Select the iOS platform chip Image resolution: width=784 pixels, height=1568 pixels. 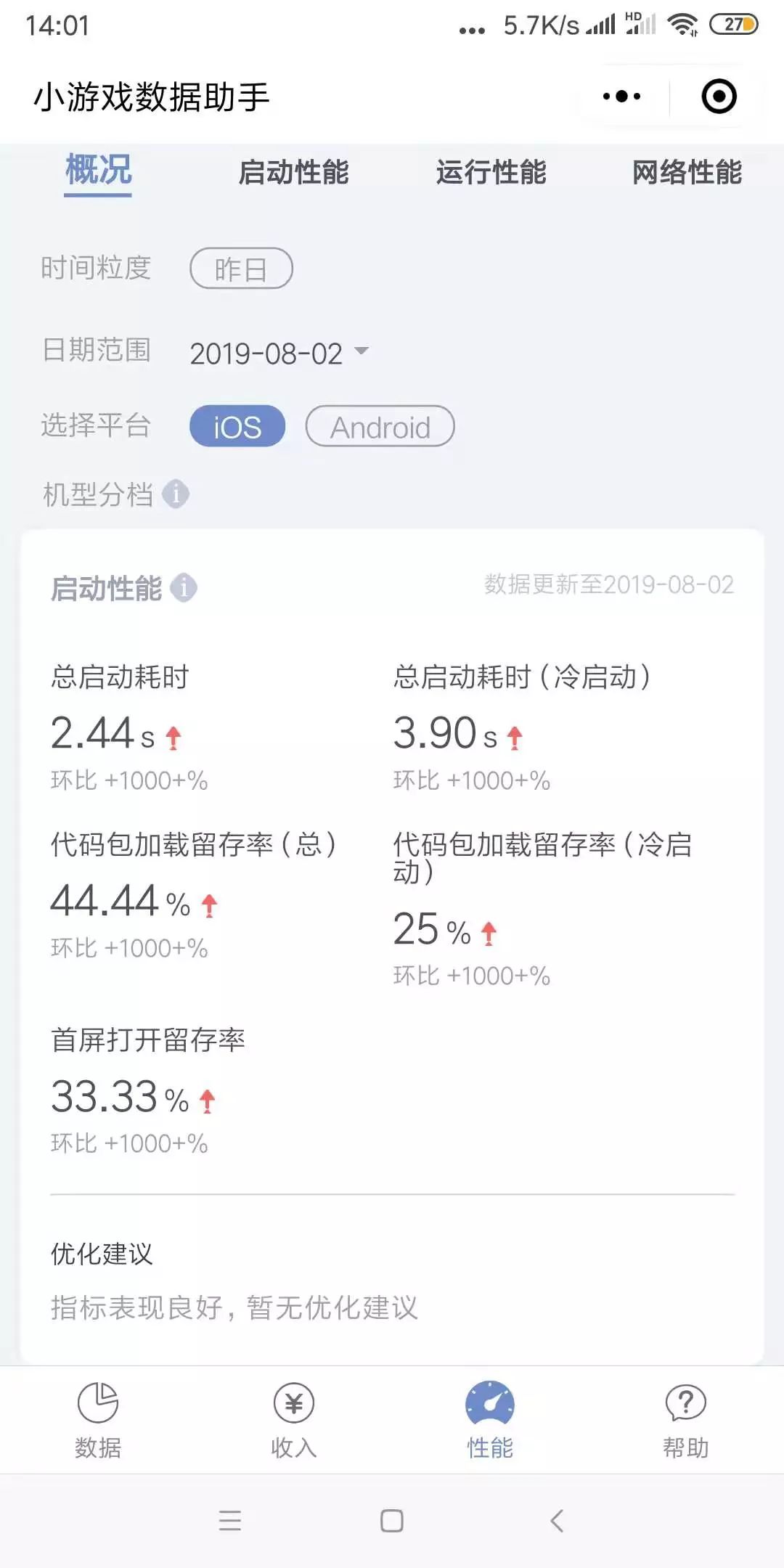[237, 426]
